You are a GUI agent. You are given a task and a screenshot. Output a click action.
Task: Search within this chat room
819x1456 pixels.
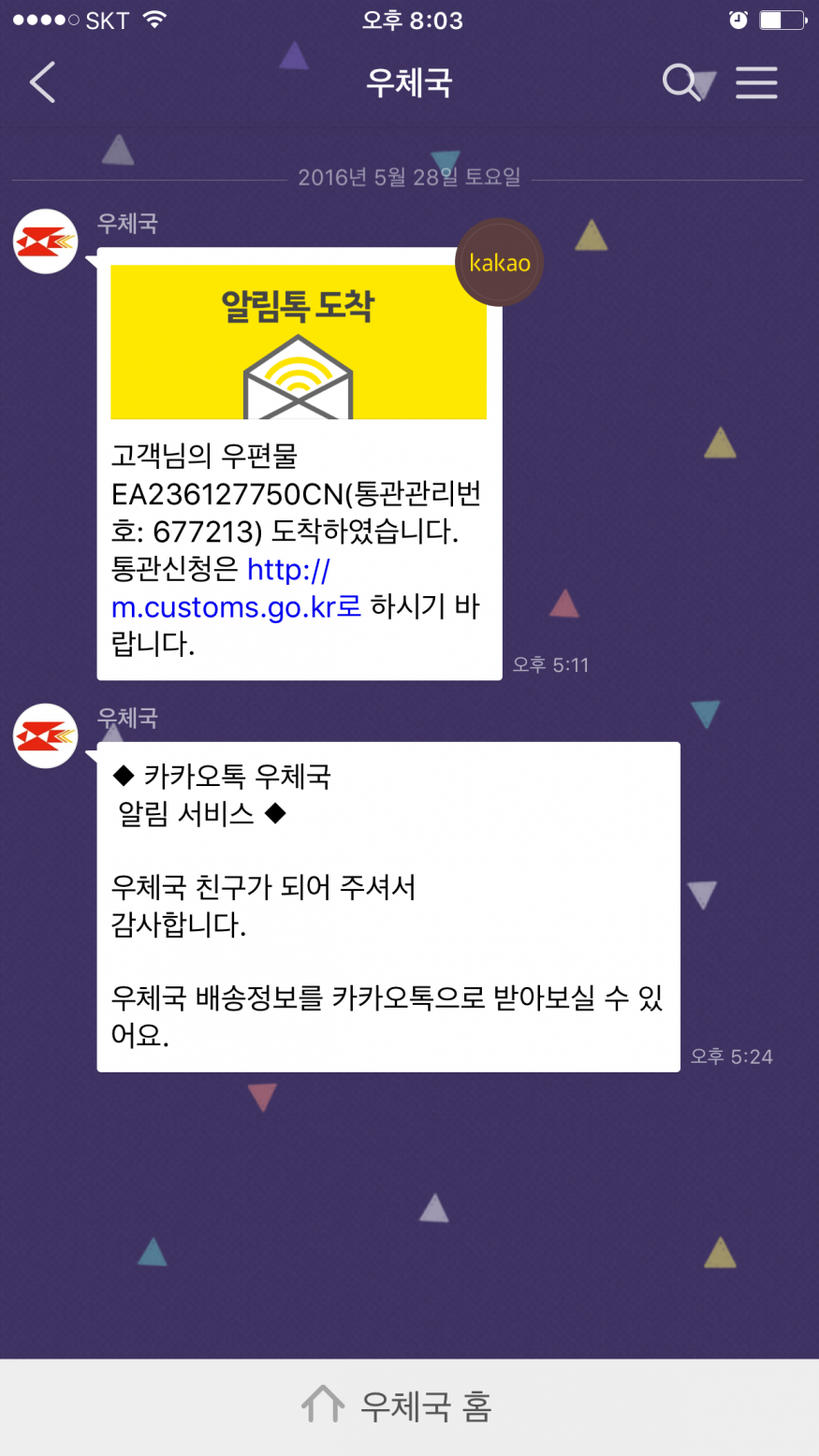pos(680,82)
